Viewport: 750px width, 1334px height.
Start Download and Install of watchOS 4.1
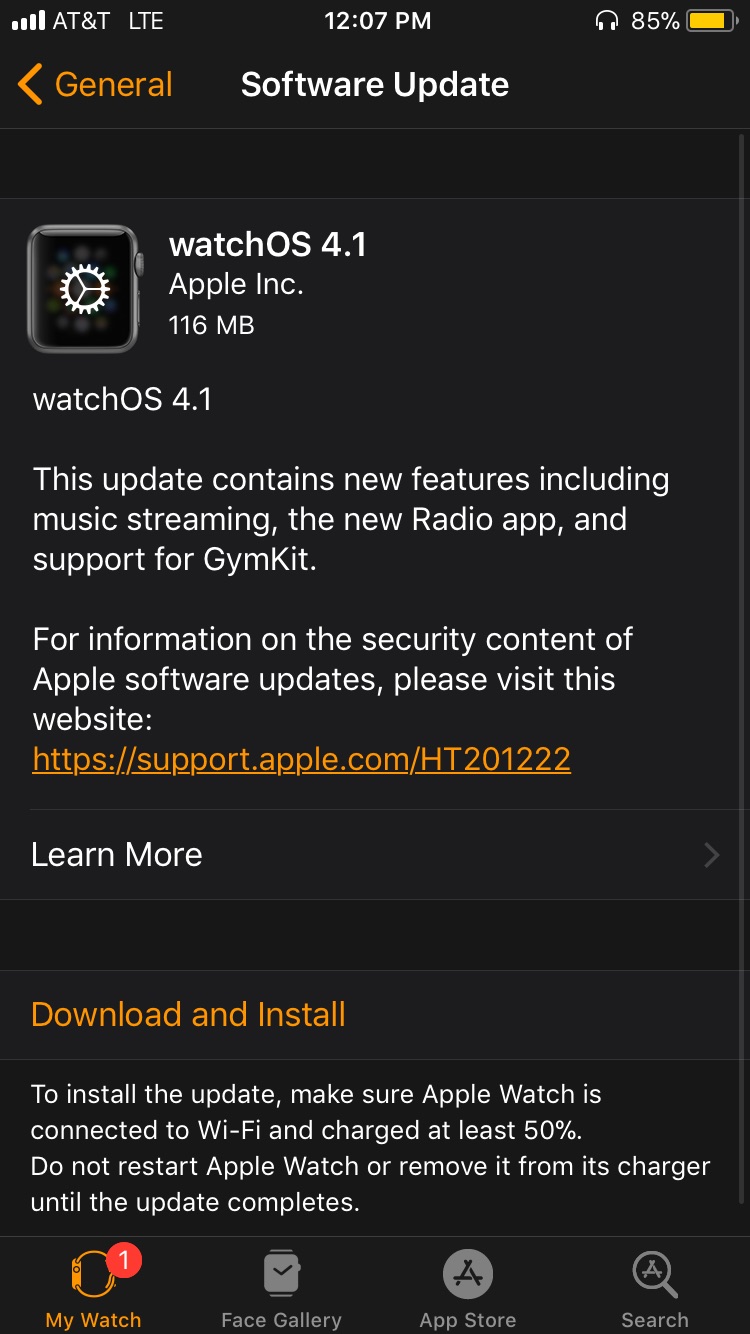click(x=188, y=1014)
